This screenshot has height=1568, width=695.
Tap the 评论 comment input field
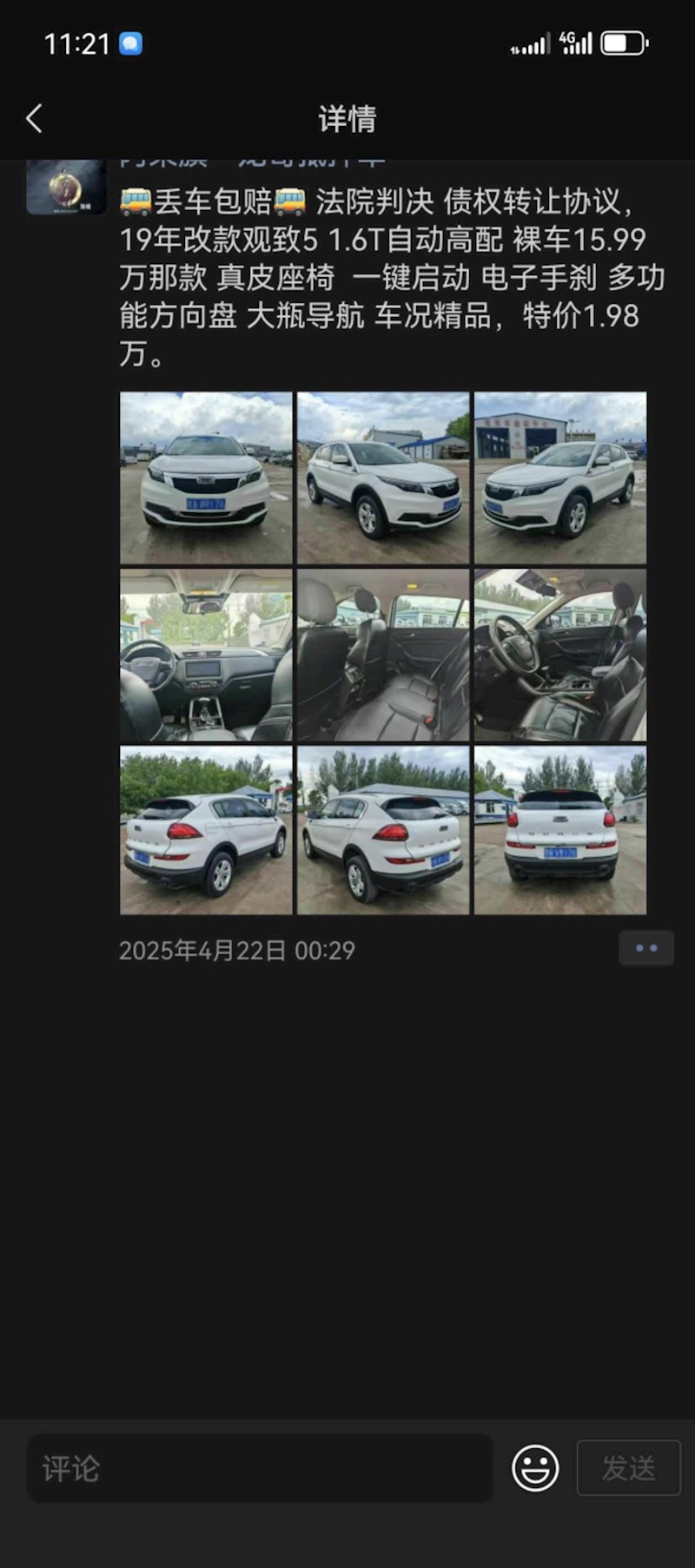[260, 1468]
